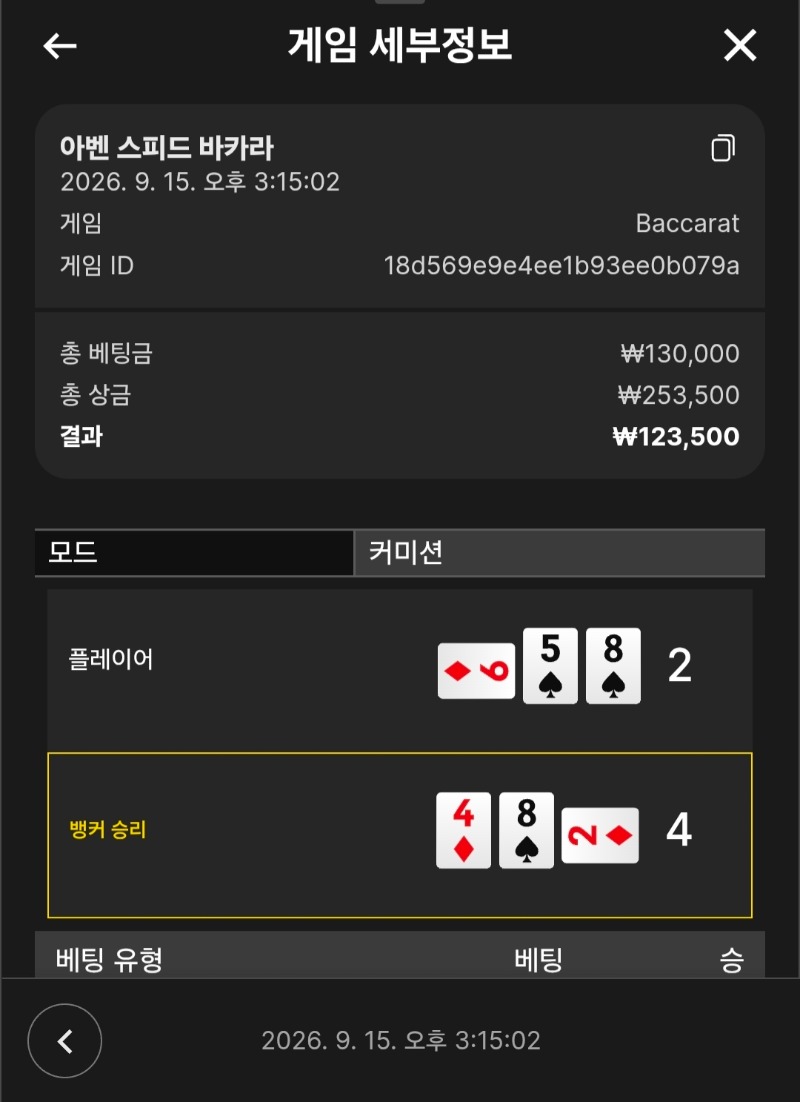Go to the previous game record
Viewport: 800px width, 1102px height.
point(65,1041)
